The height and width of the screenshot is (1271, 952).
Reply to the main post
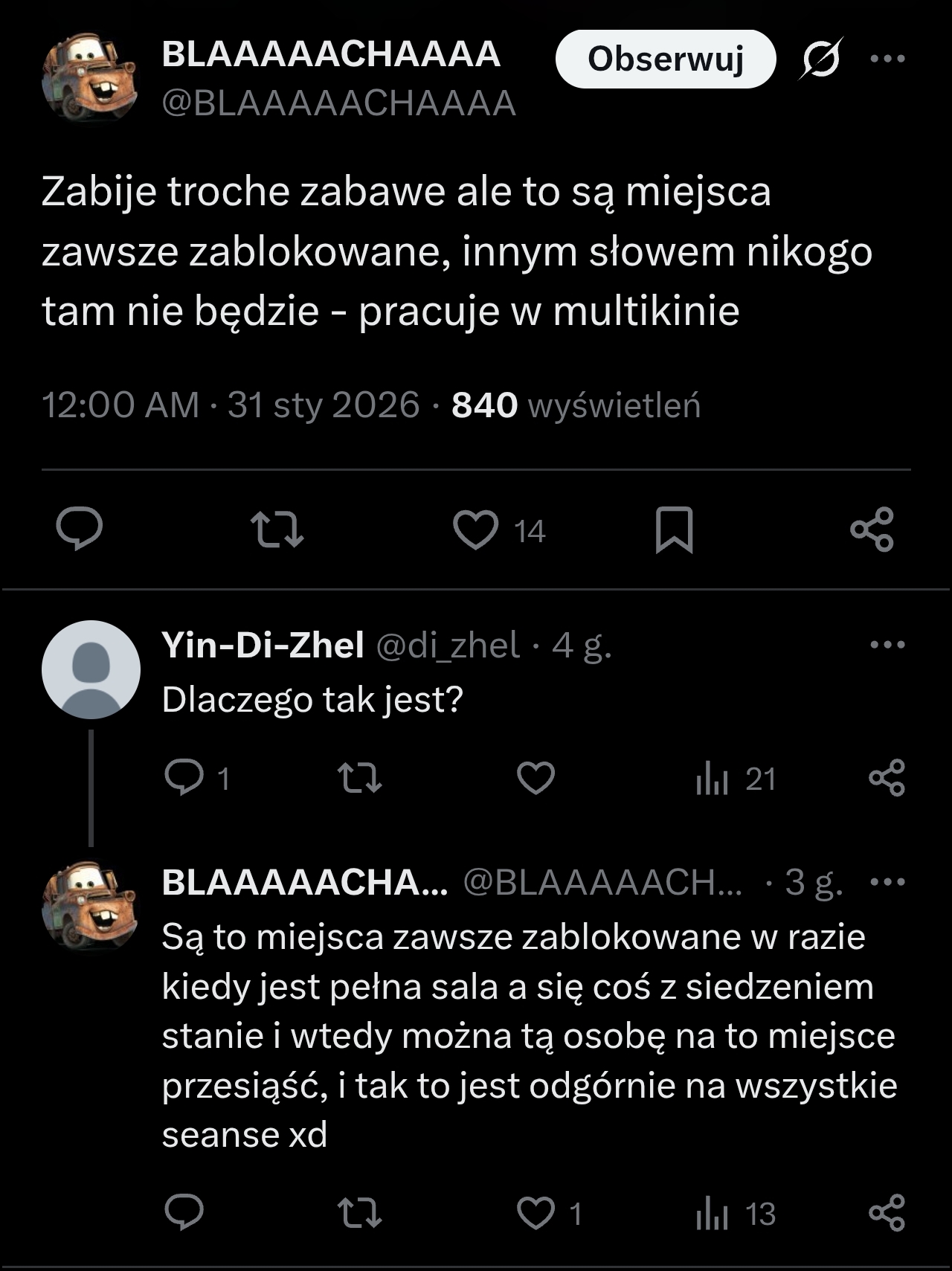pyautogui.click(x=80, y=529)
